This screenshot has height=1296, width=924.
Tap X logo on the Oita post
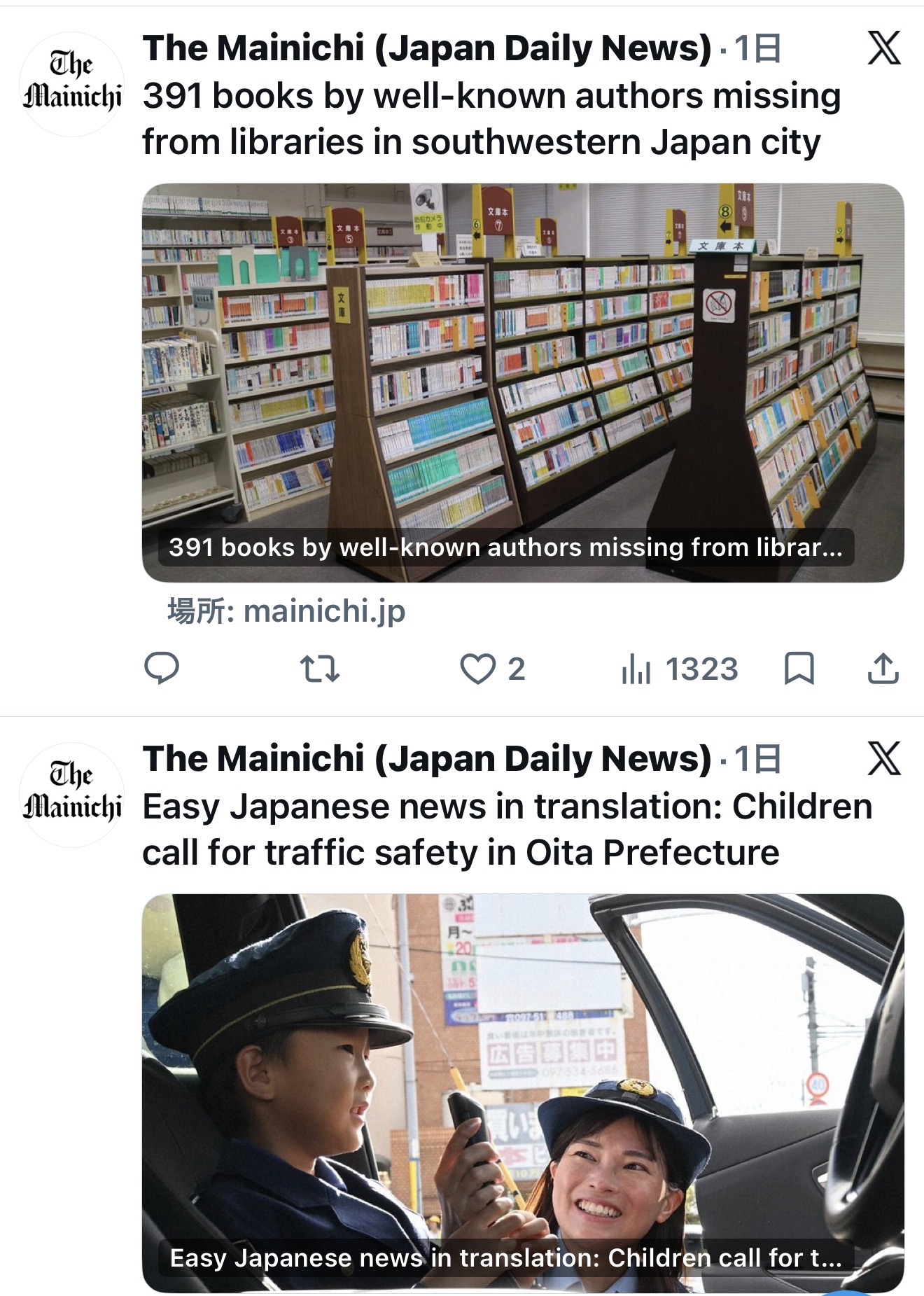coord(884,759)
